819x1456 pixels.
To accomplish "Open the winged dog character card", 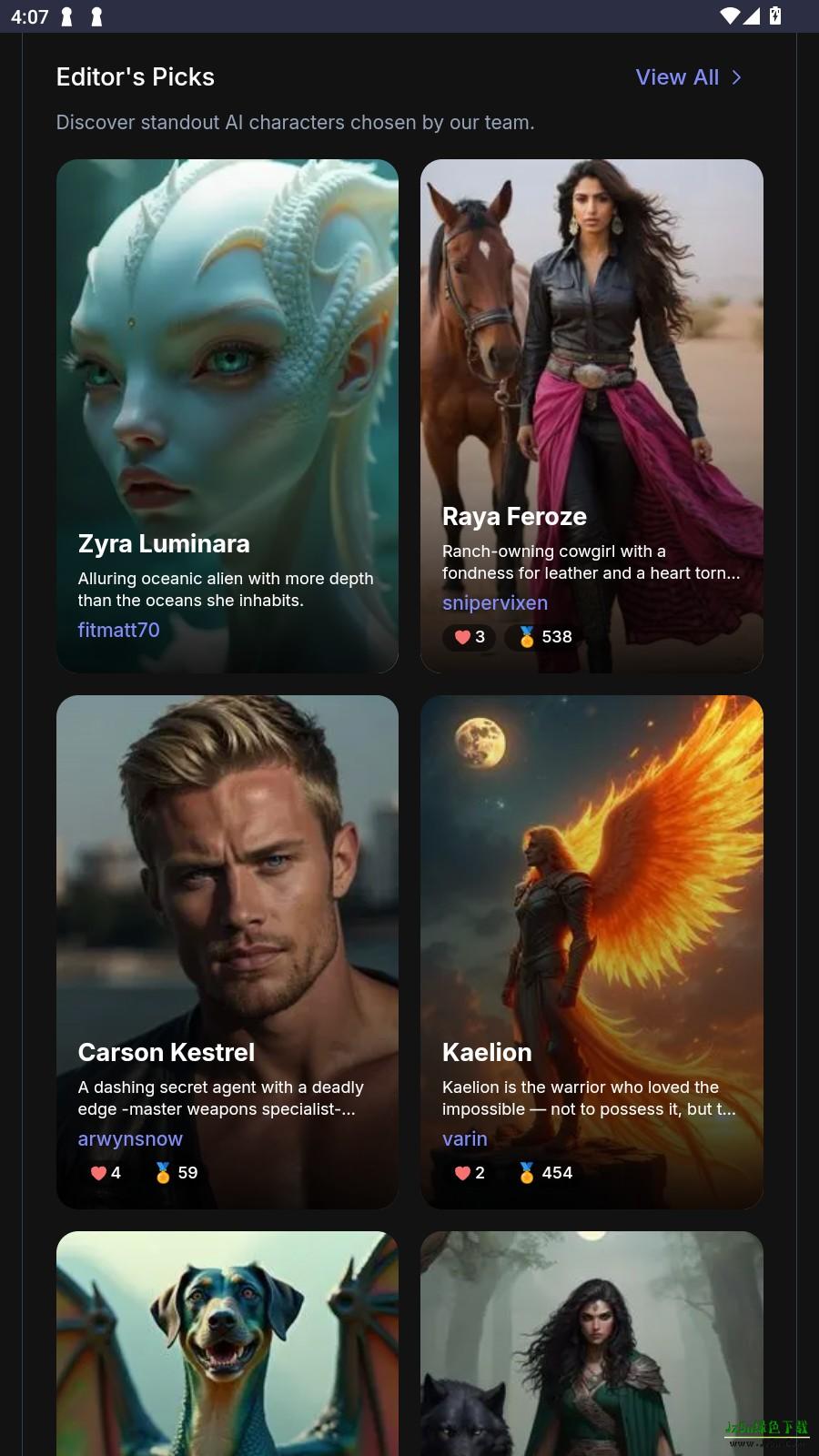I will (227, 1347).
